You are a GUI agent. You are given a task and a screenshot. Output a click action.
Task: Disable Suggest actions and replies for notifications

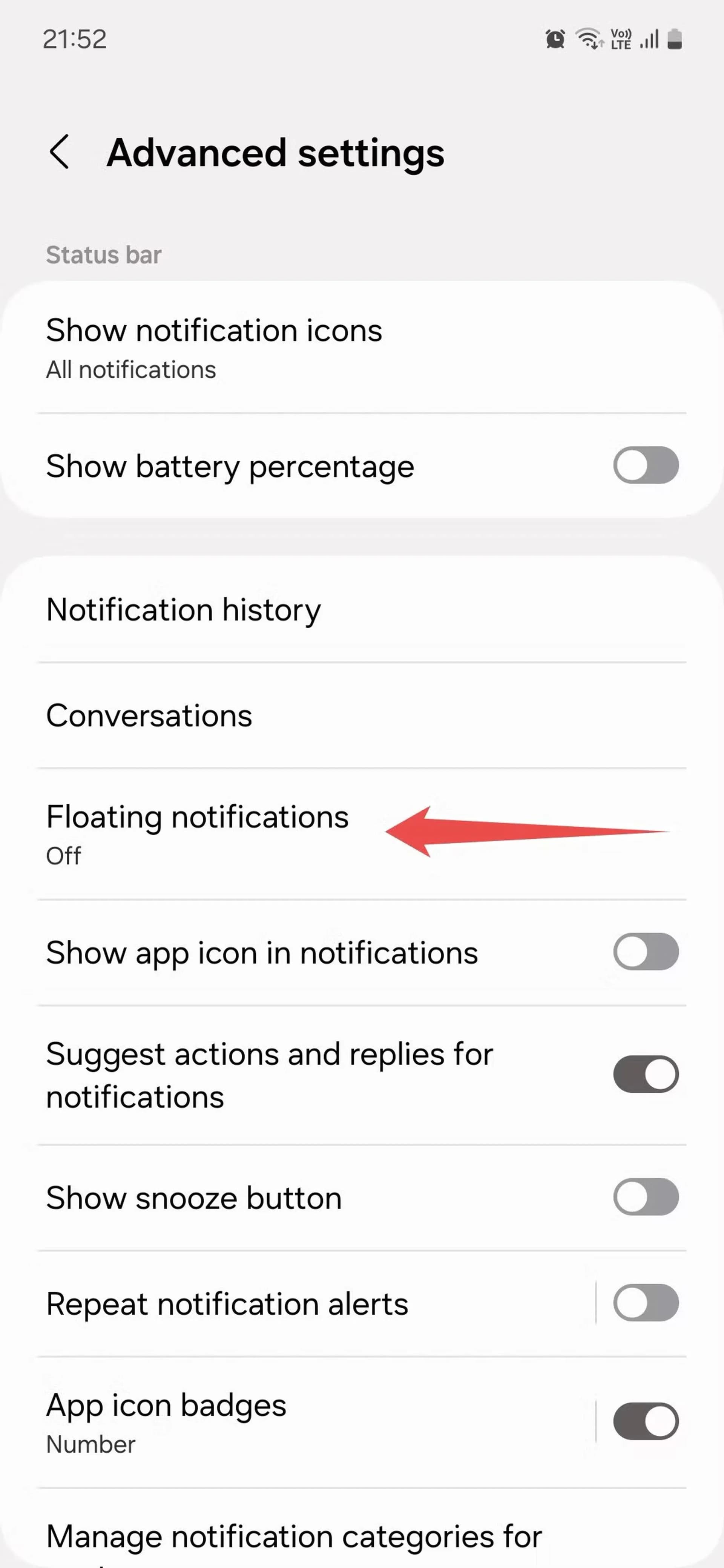[x=646, y=1074]
